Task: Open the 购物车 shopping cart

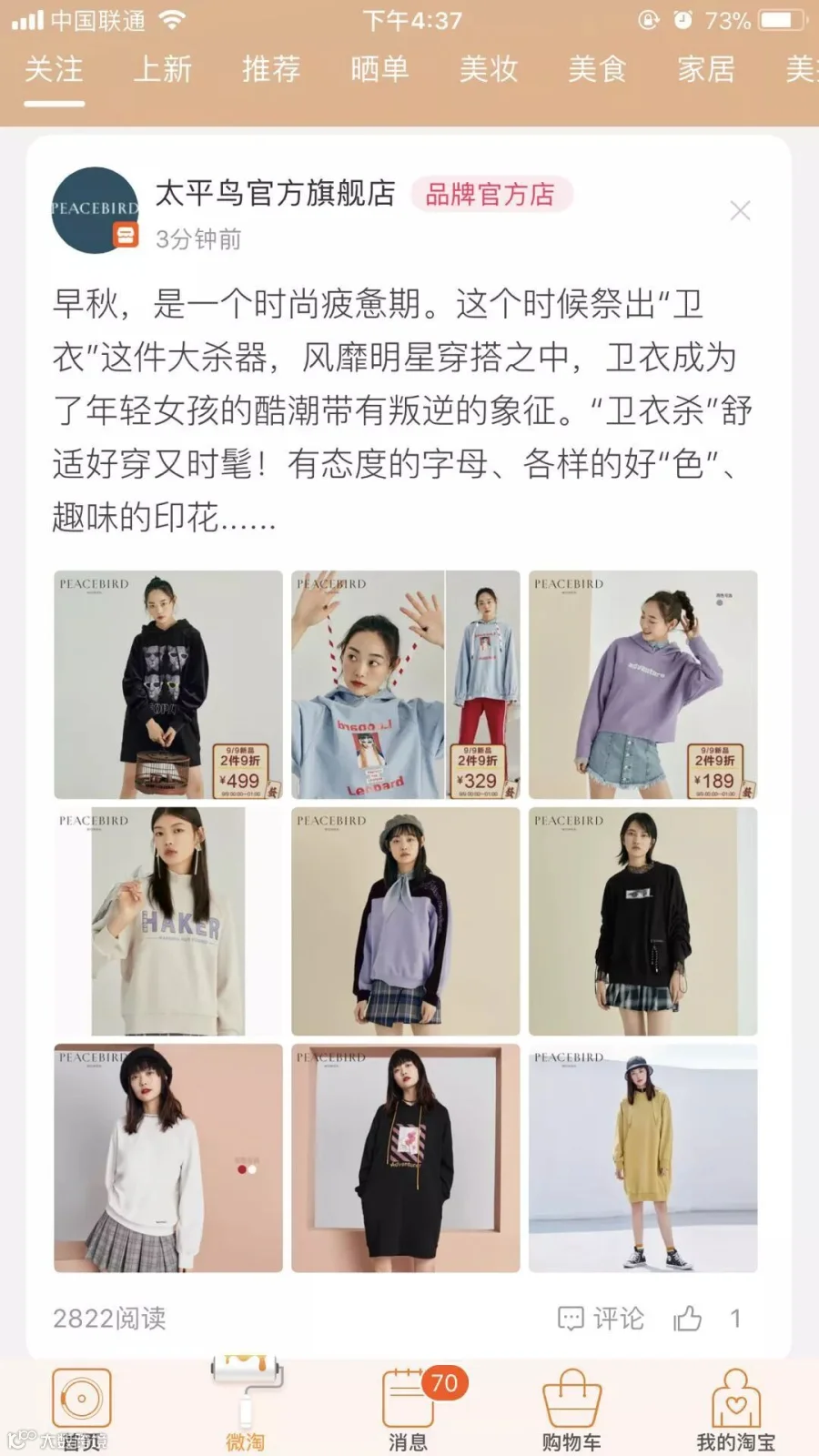Action: [571, 1407]
